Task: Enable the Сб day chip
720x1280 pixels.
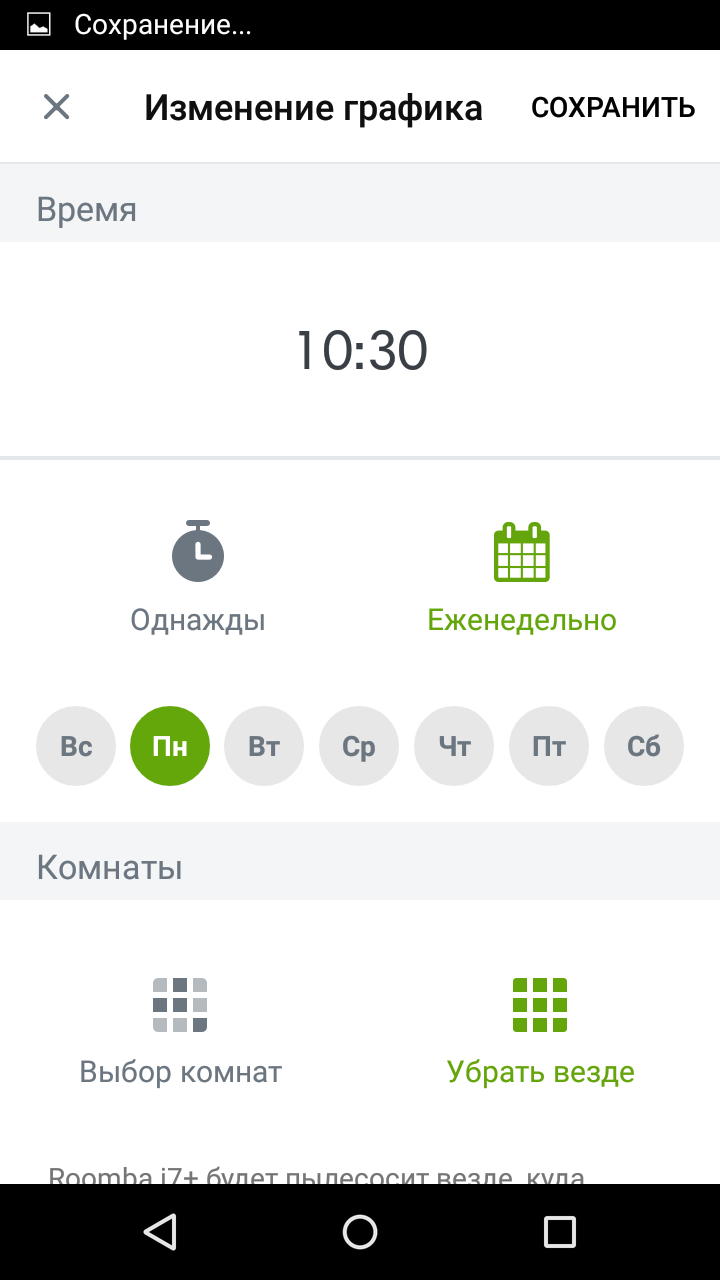Action: pyautogui.click(x=644, y=746)
